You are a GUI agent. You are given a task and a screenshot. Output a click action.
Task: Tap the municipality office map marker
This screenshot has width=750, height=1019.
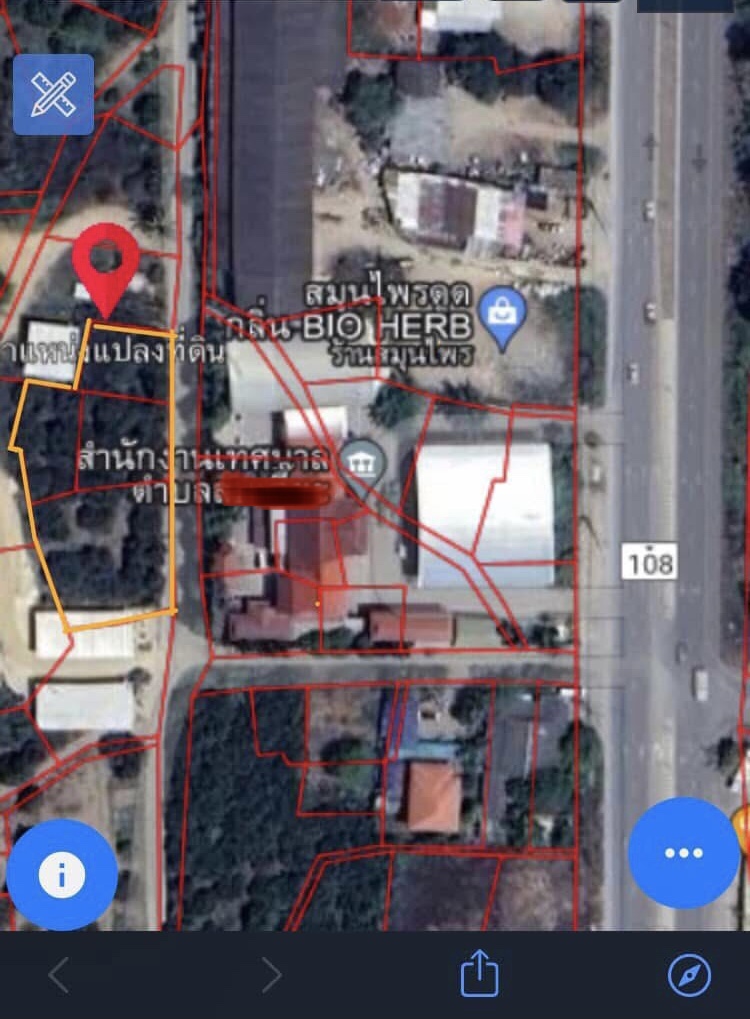pyautogui.click(x=360, y=462)
